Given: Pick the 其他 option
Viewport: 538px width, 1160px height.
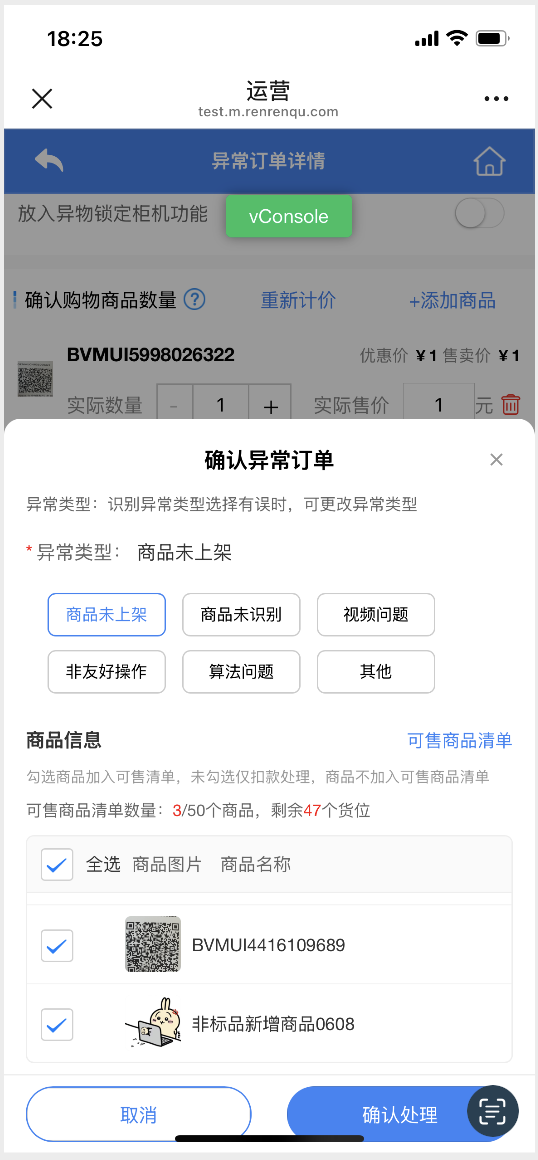Looking at the screenshot, I should click(x=376, y=672).
